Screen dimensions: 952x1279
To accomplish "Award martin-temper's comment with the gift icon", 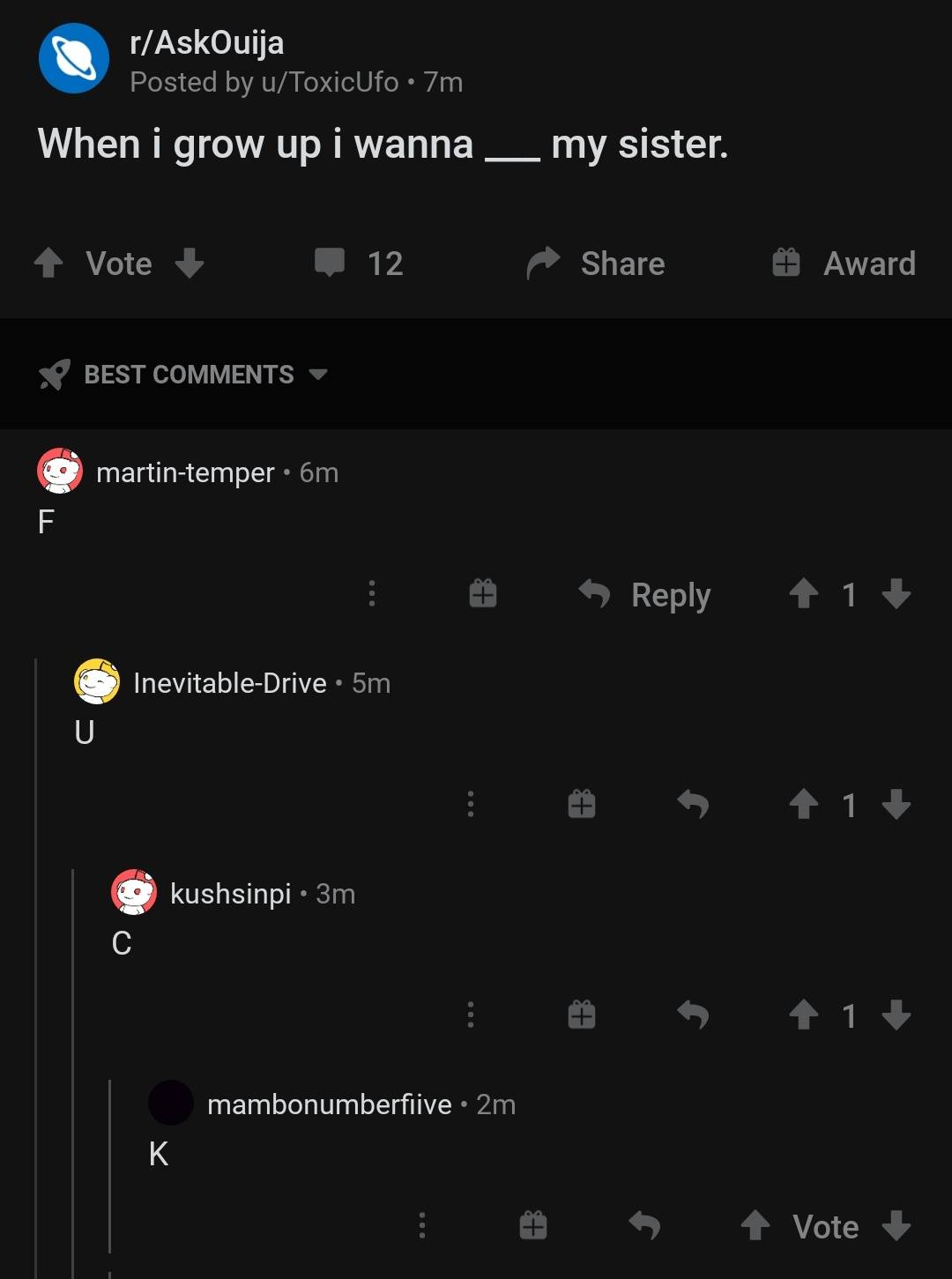I will 483,594.
